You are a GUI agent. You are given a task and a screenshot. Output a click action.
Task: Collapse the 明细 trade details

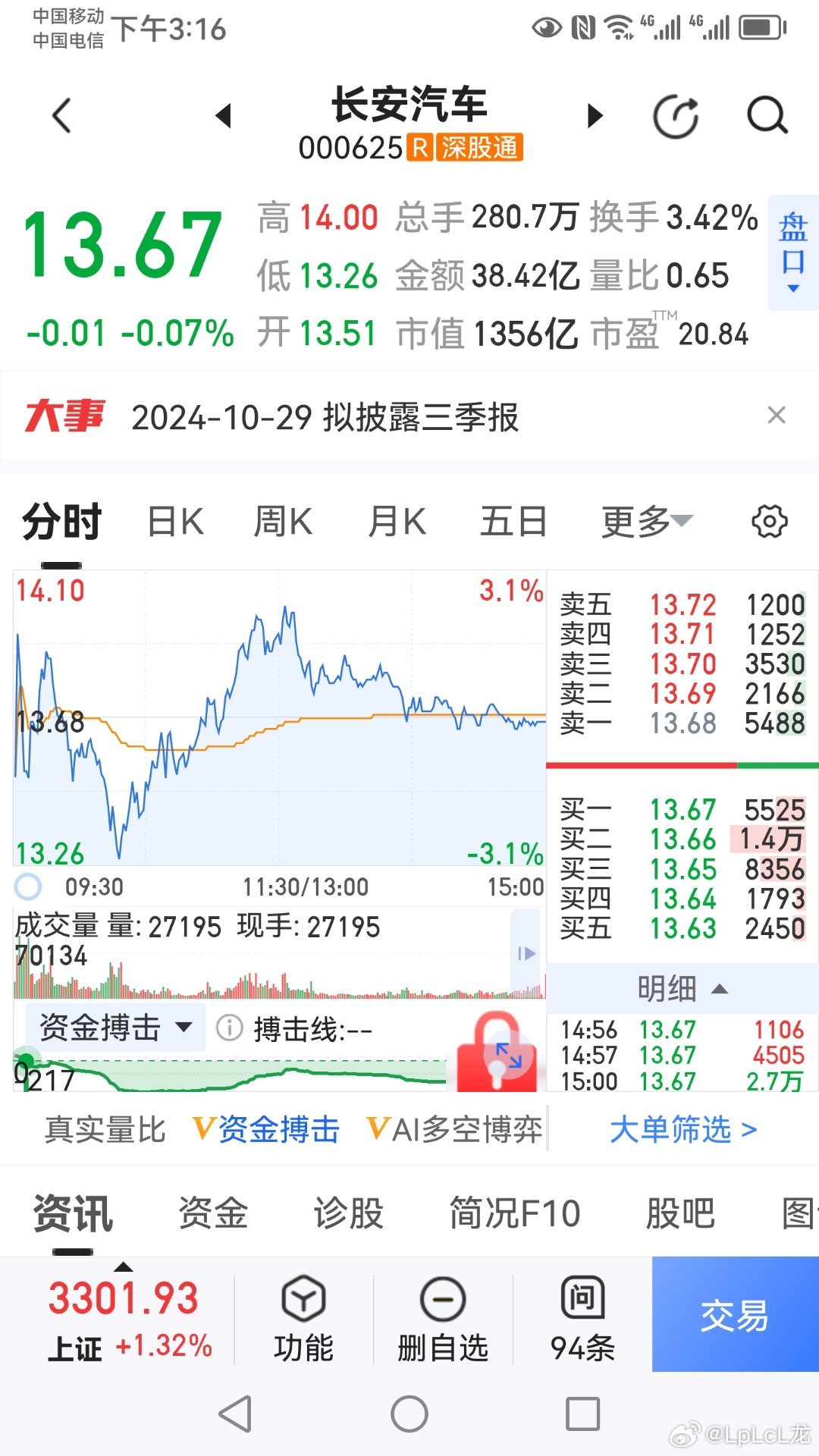[682, 989]
